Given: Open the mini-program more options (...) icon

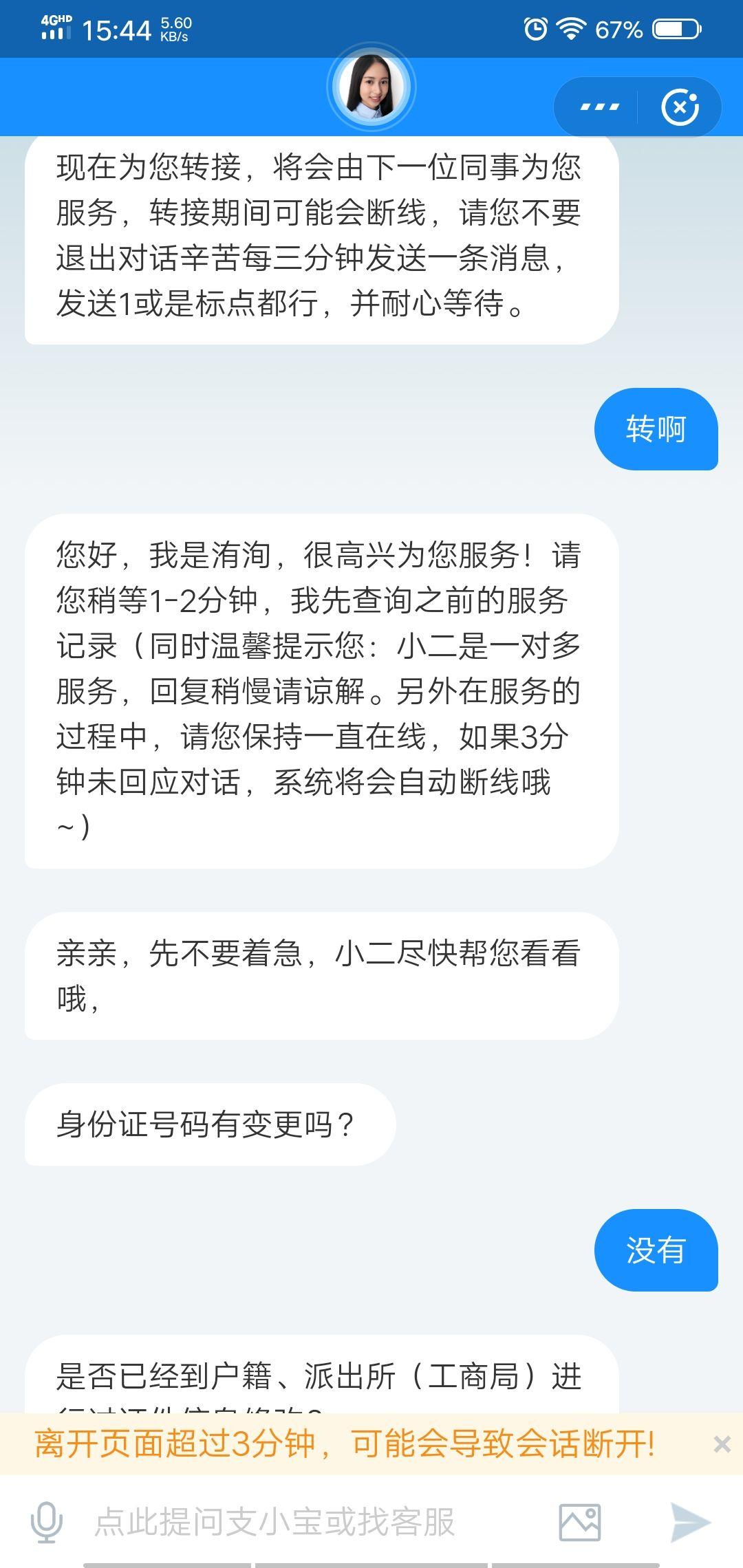Looking at the screenshot, I should [600, 105].
